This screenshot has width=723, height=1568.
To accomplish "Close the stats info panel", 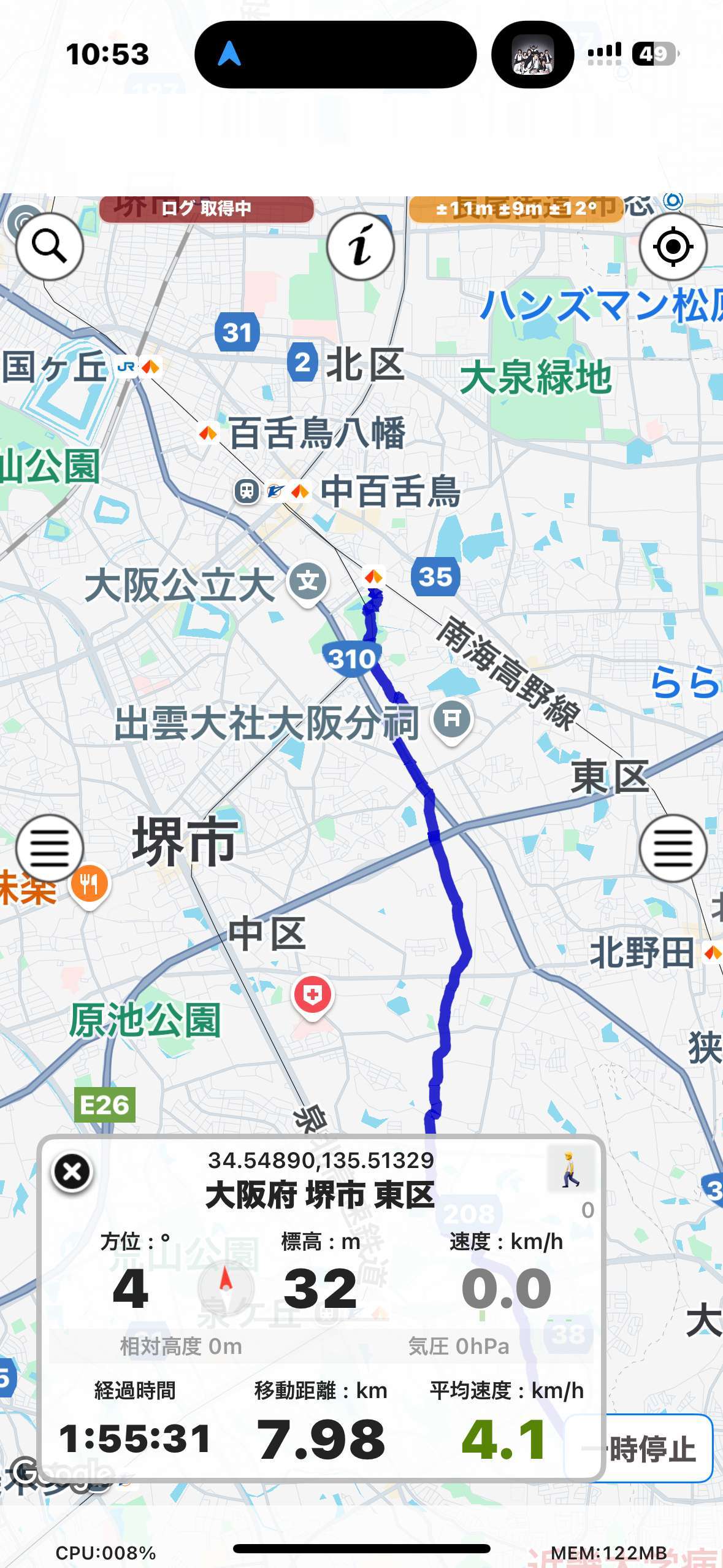I will pyautogui.click(x=72, y=1171).
